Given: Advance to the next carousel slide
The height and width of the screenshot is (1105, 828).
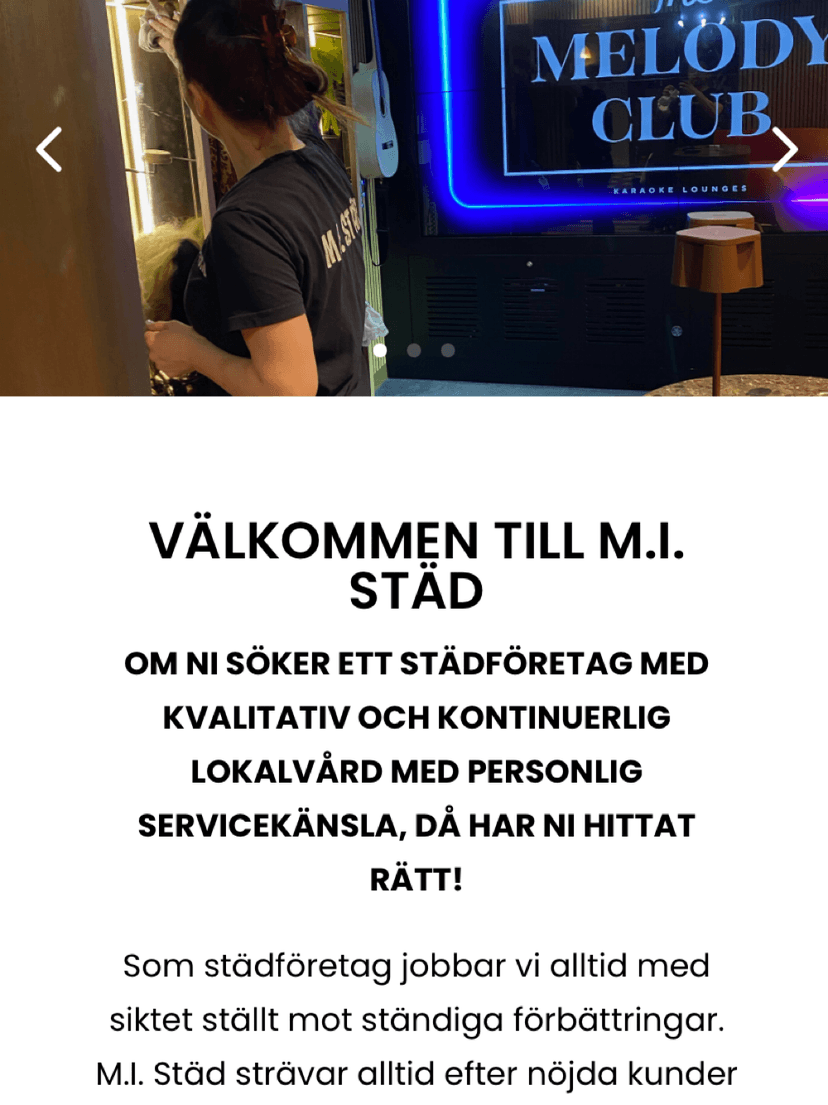Looking at the screenshot, I should pyautogui.click(x=784, y=149).
